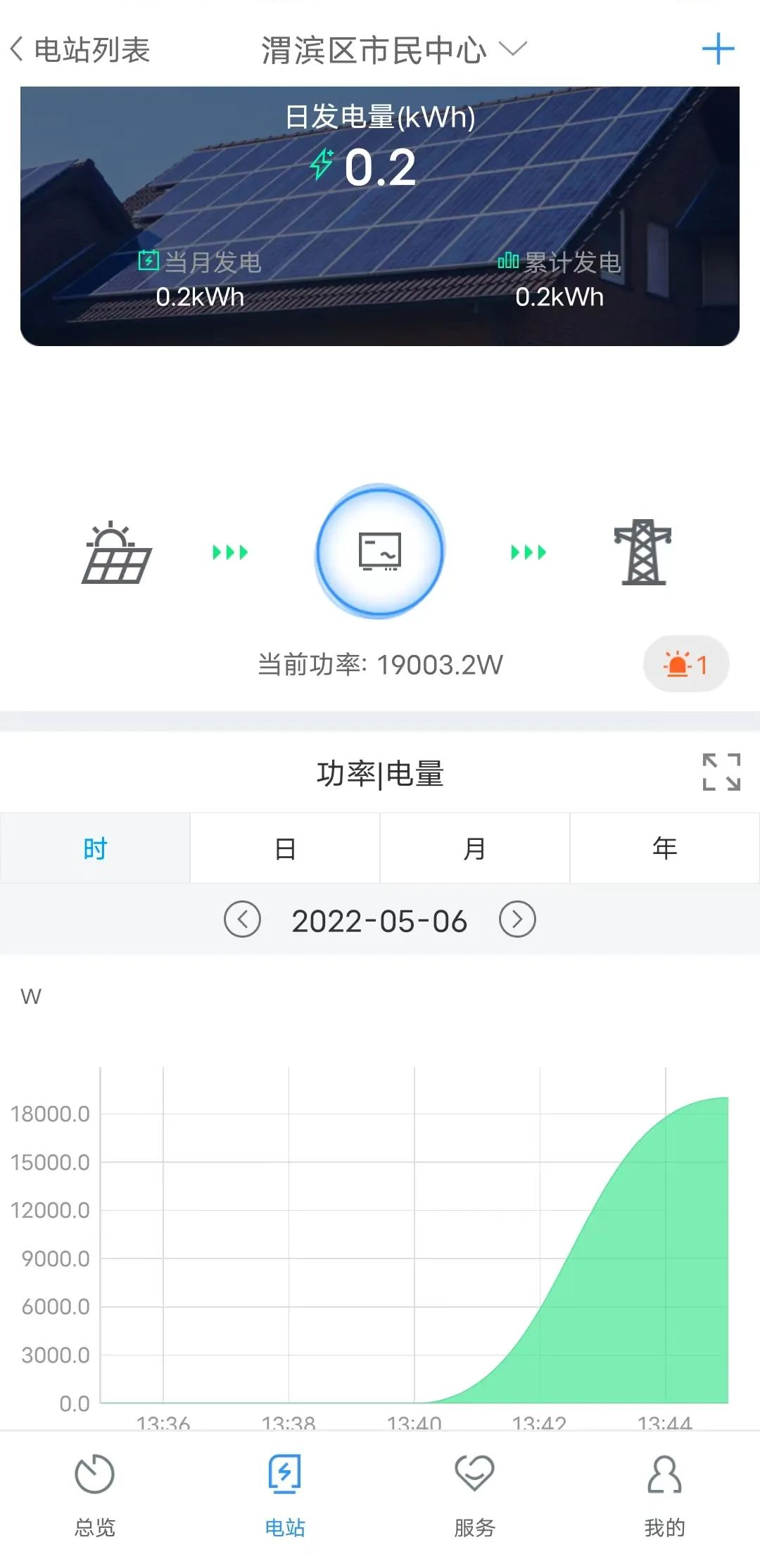Switch to the 日 chart tab

pyautogui.click(x=285, y=848)
